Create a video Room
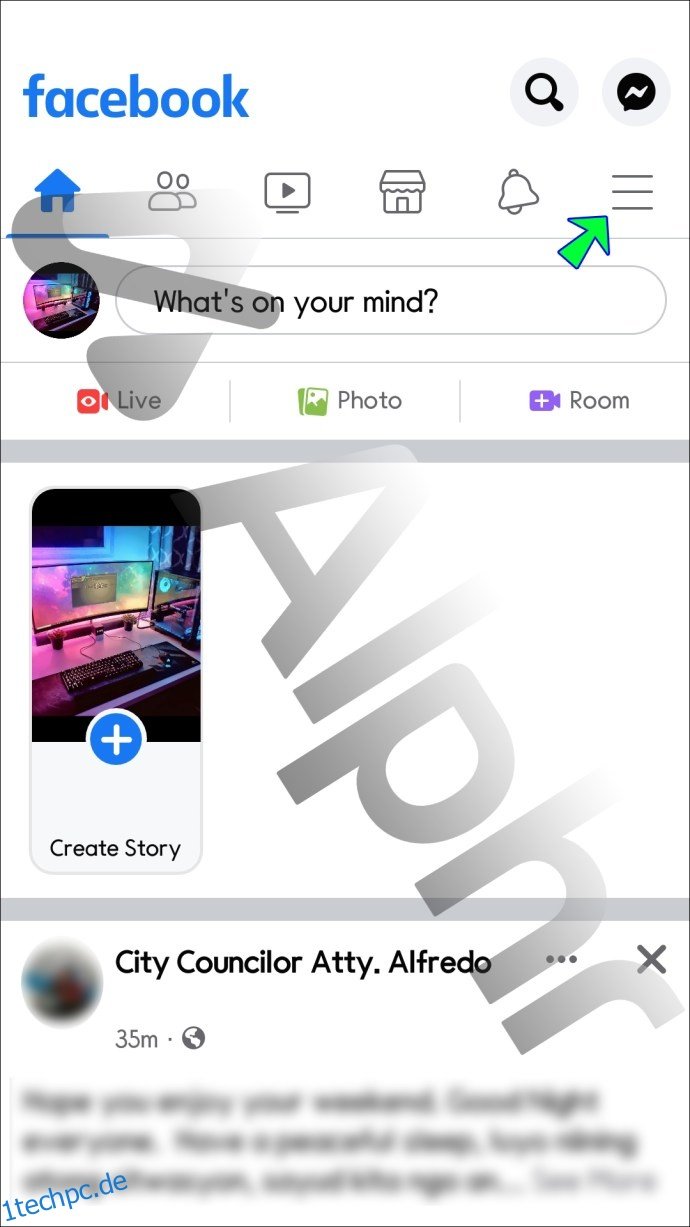Viewport: 690px width, 1227px height. (x=579, y=401)
